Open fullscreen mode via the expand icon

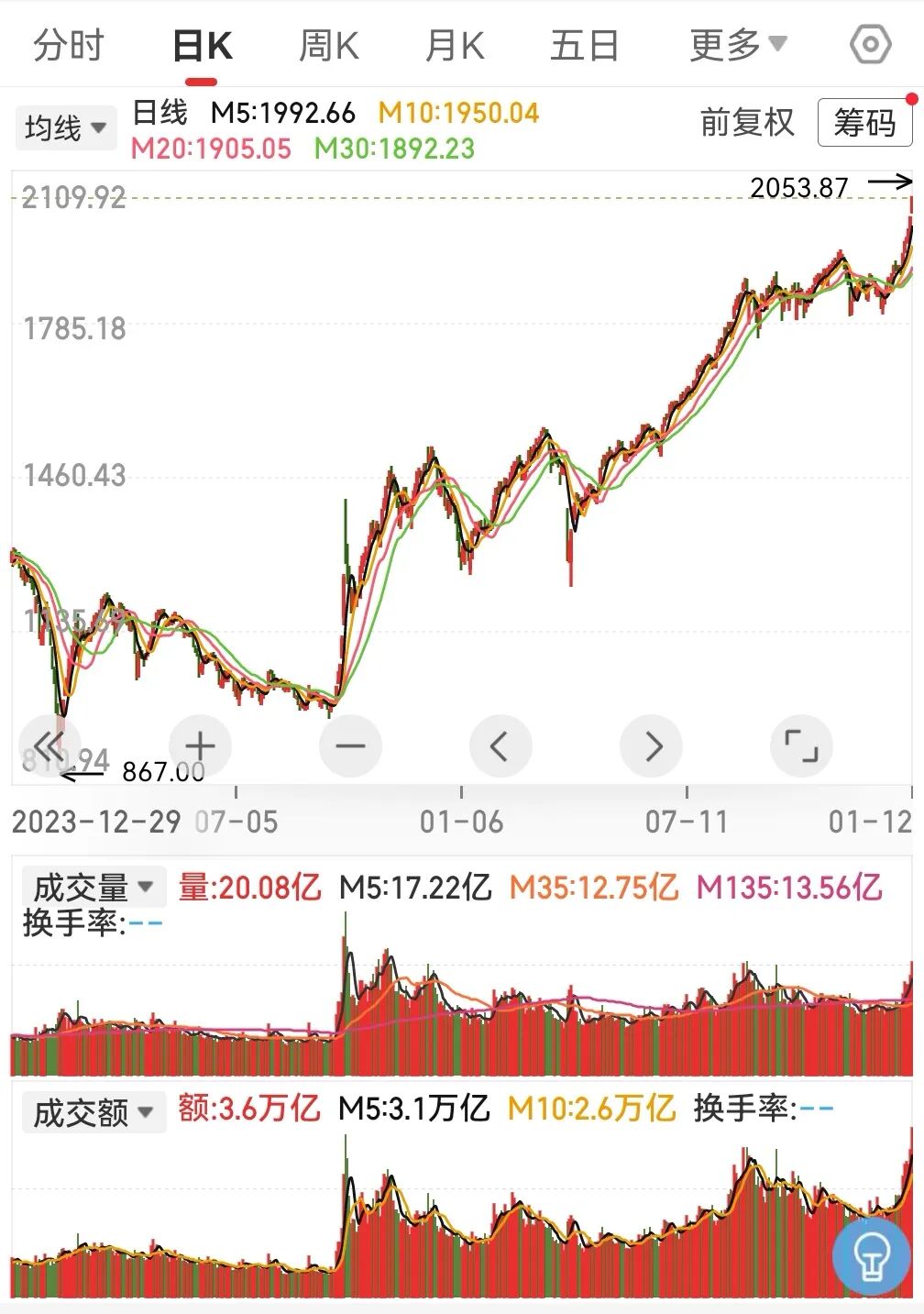(801, 745)
